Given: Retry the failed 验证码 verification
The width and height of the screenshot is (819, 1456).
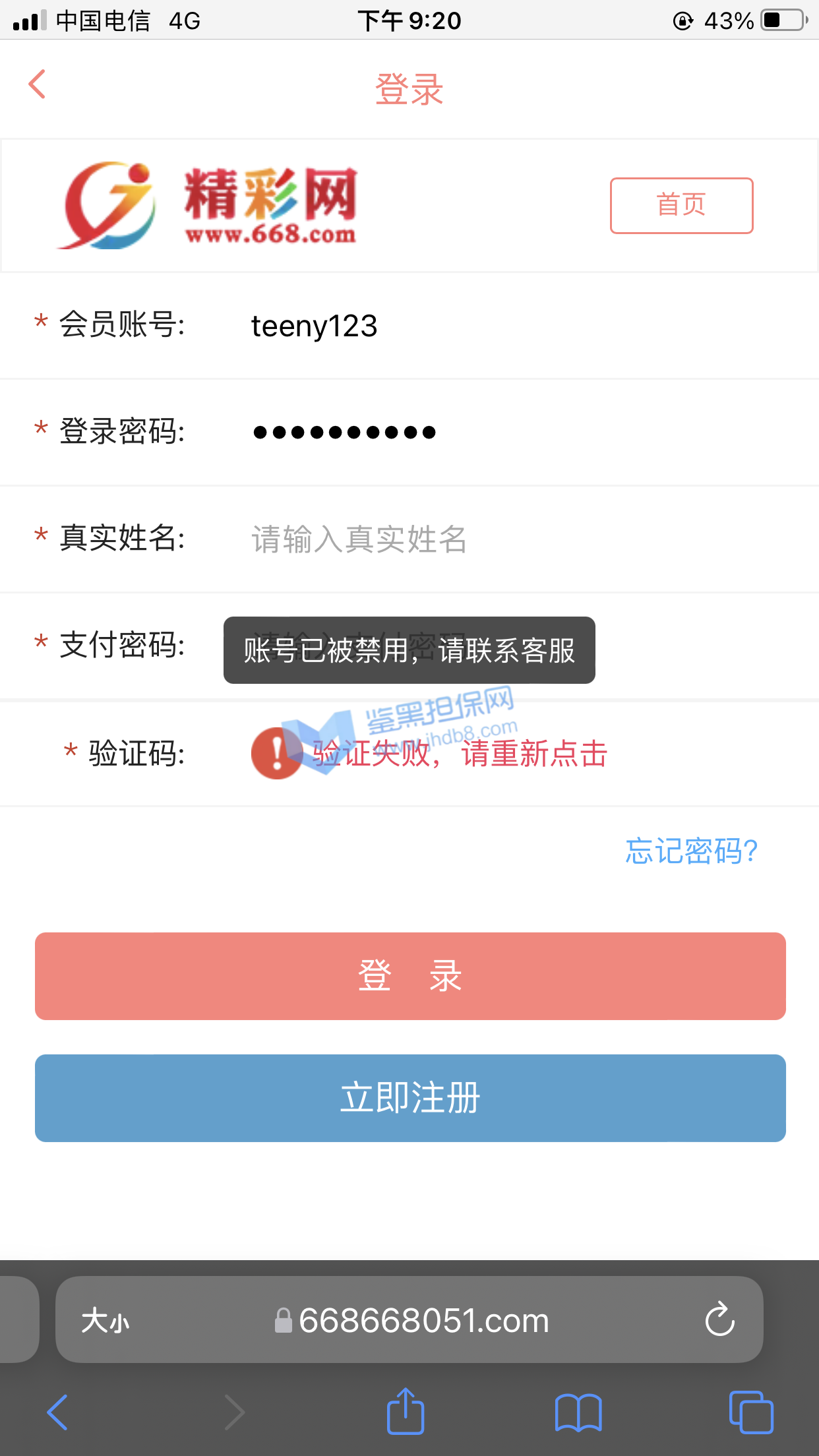Looking at the screenshot, I should pos(459,753).
